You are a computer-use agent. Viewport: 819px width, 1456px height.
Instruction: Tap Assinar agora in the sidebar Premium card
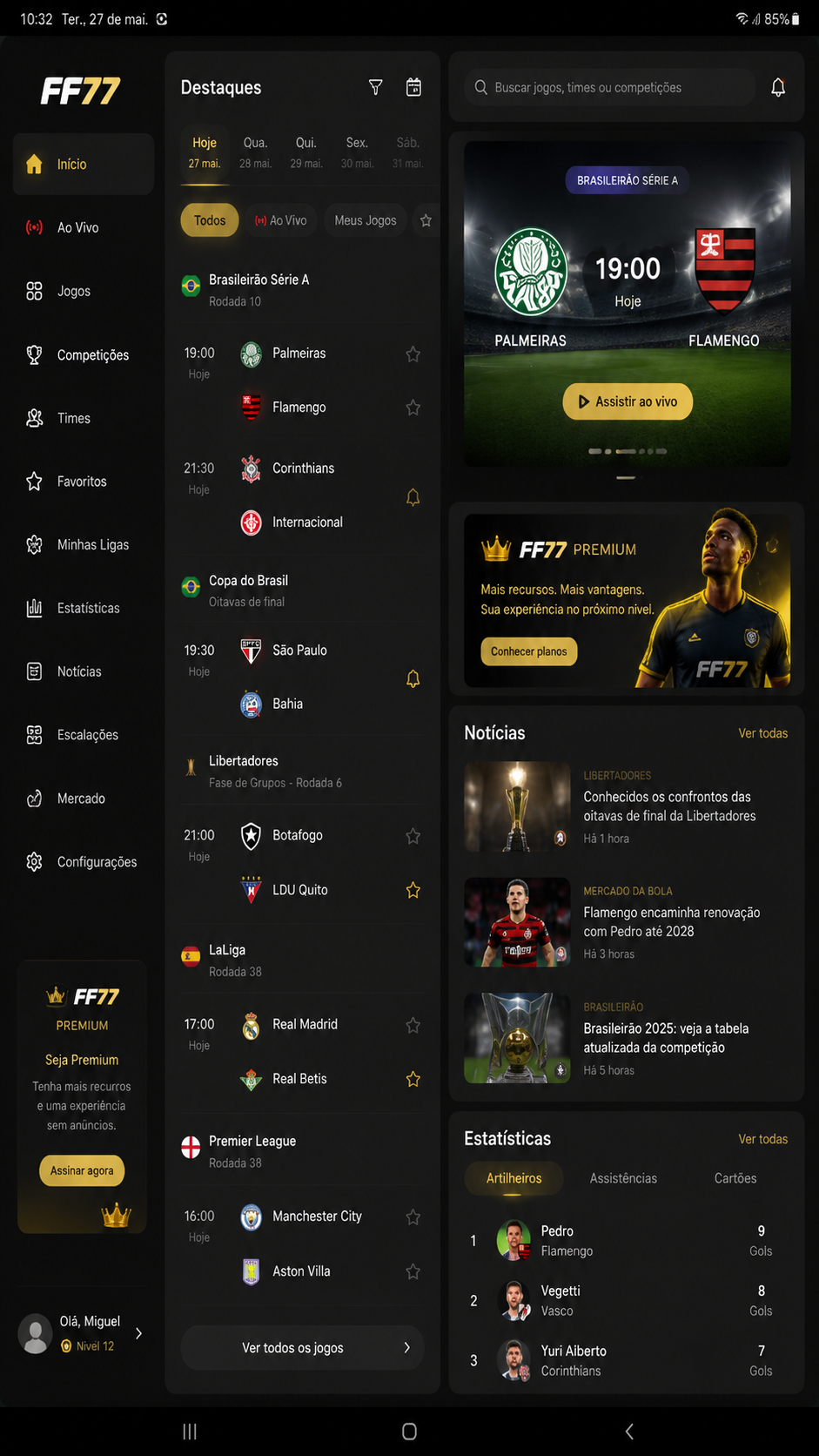[x=82, y=1170]
